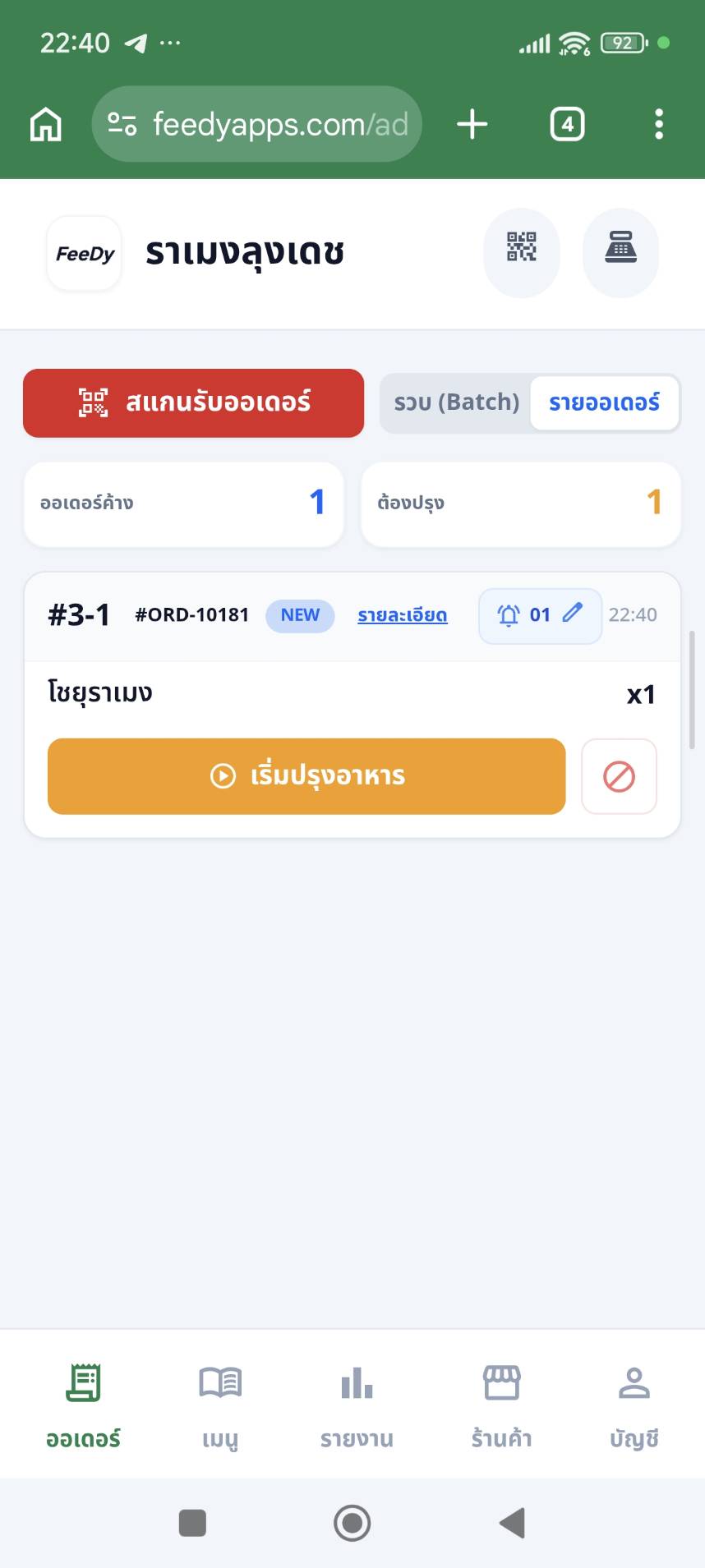Image resolution: width=705 pixels, height=1568 pixels.
Task: Select the รายออเดอร์ view tab
Action: pos(604,402)
